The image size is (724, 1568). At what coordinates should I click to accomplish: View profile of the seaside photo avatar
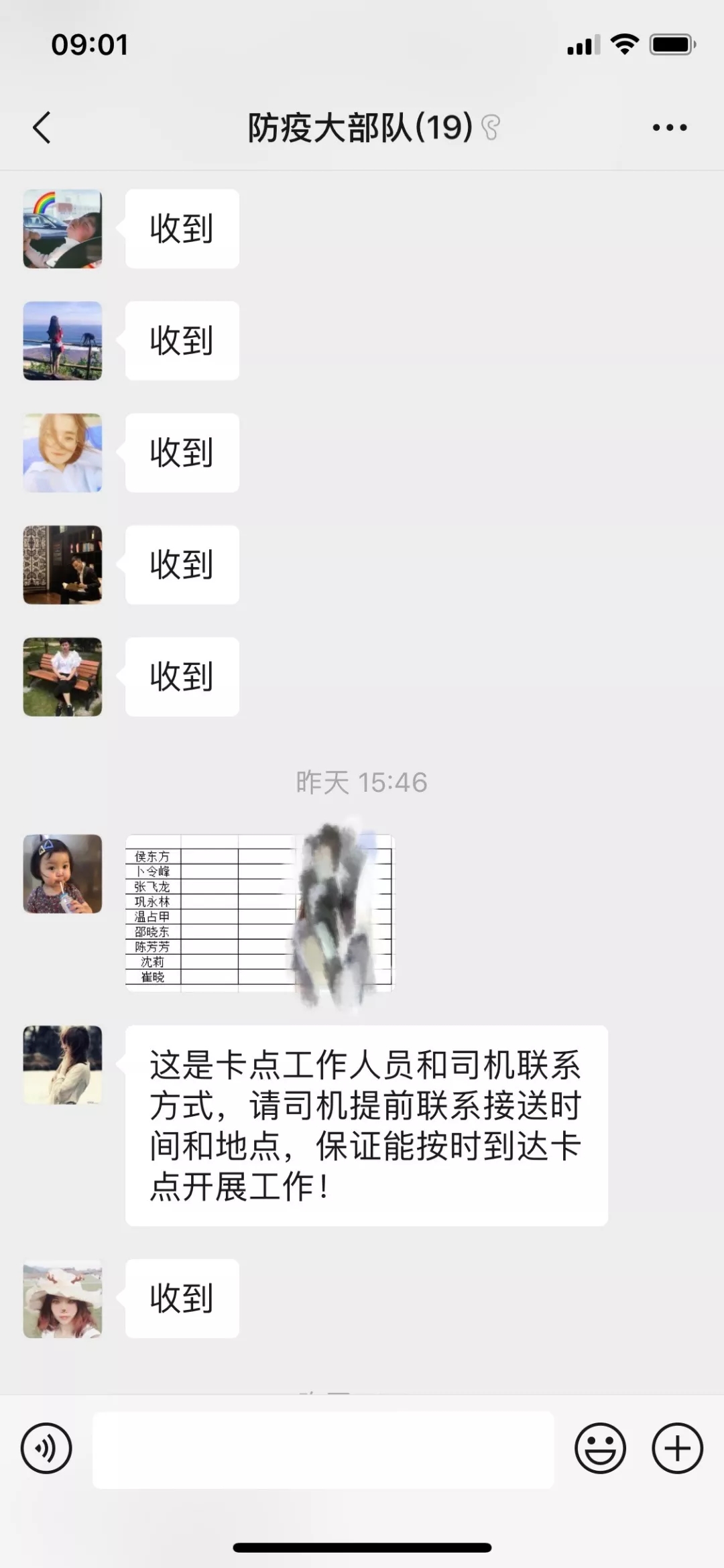pyautogui.click(x=63, y=341)
